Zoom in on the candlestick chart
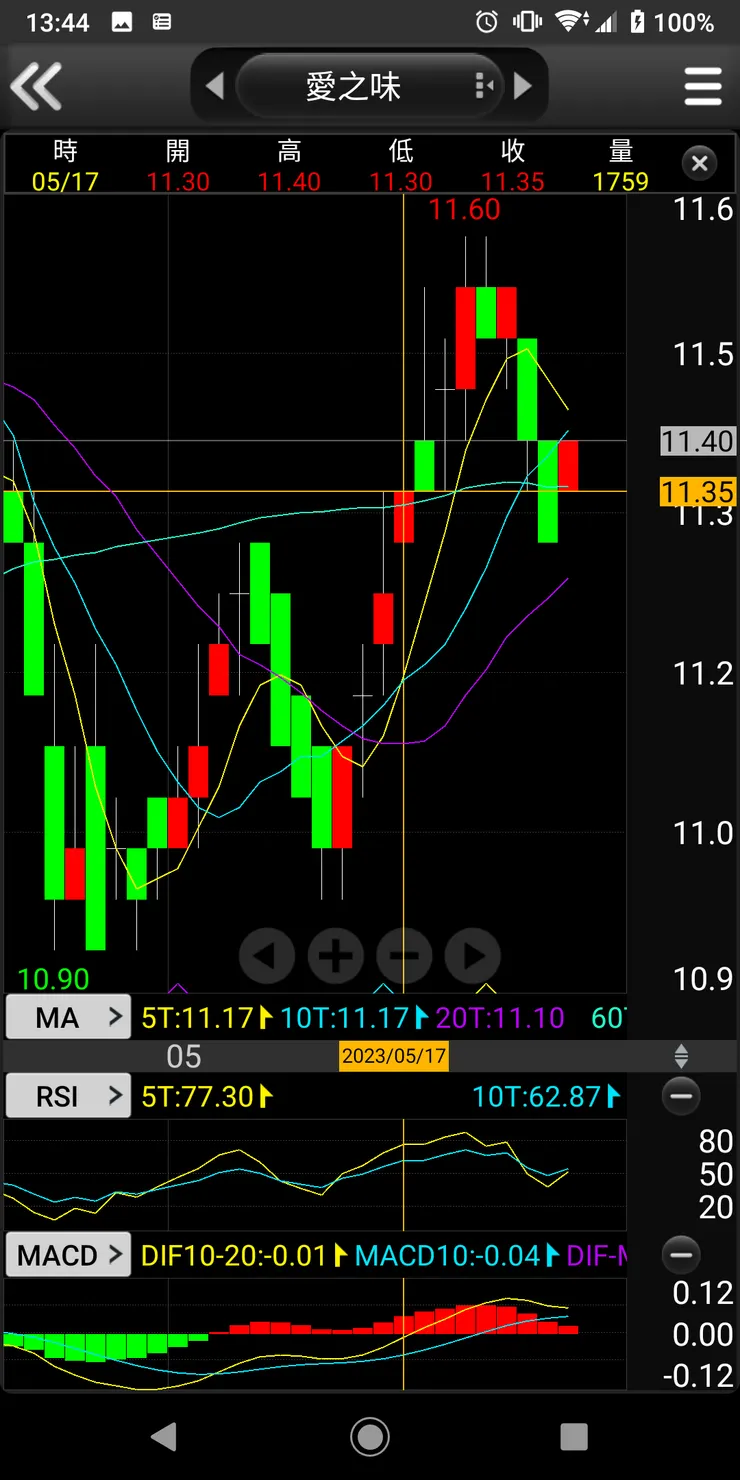 click(x=335, y=956)
